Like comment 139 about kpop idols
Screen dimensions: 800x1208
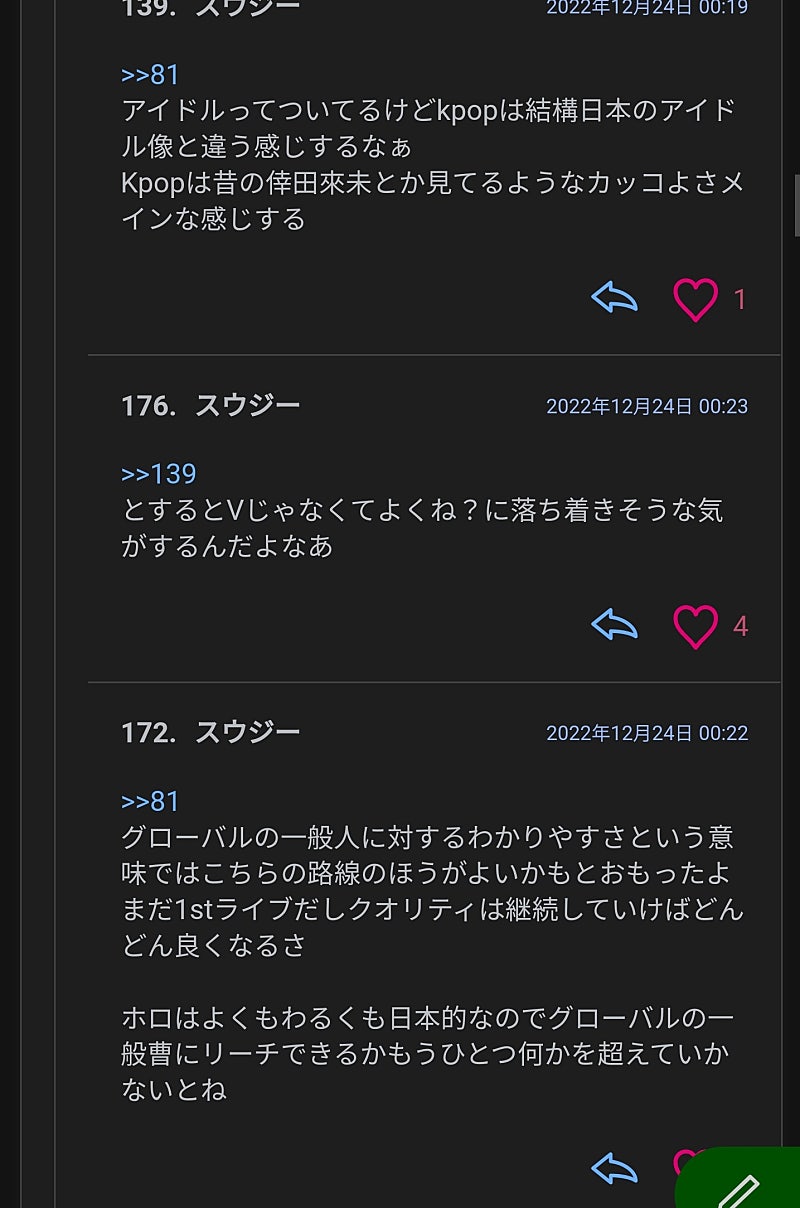(695, 299)
